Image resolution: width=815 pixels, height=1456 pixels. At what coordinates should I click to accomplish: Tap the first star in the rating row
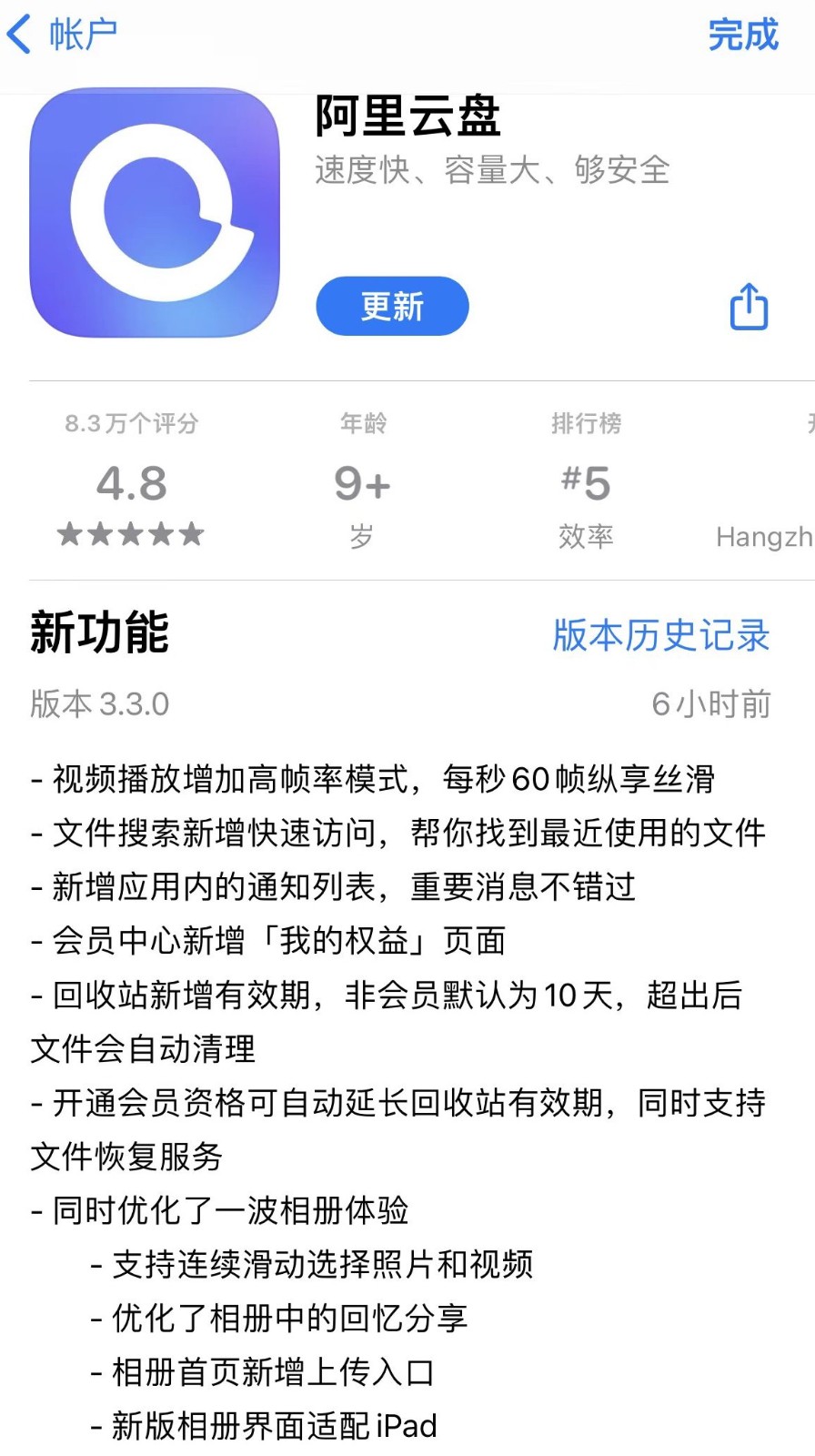click(68, 534)
